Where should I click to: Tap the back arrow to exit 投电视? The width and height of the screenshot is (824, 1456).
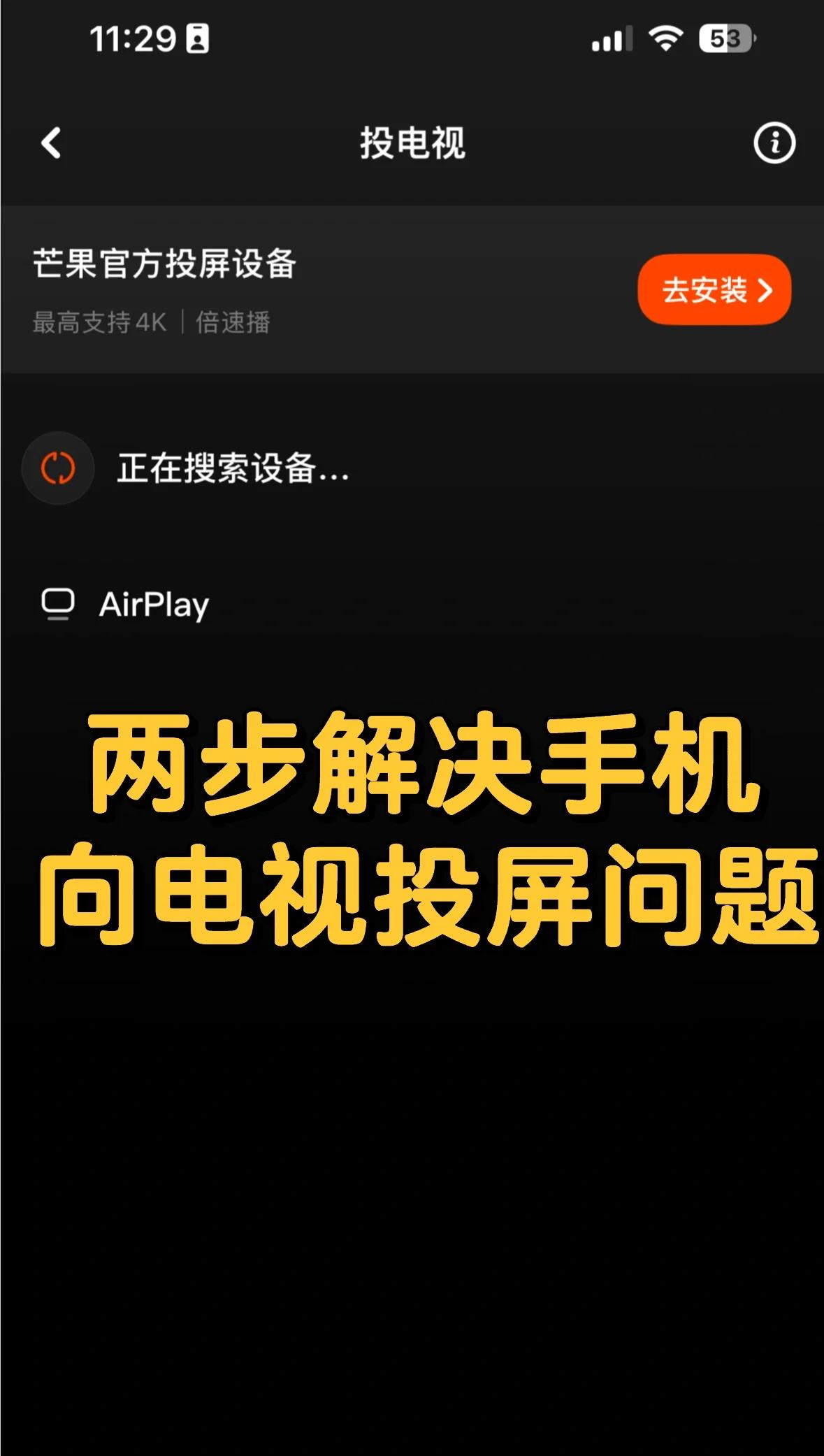click(x=50, y=143)
